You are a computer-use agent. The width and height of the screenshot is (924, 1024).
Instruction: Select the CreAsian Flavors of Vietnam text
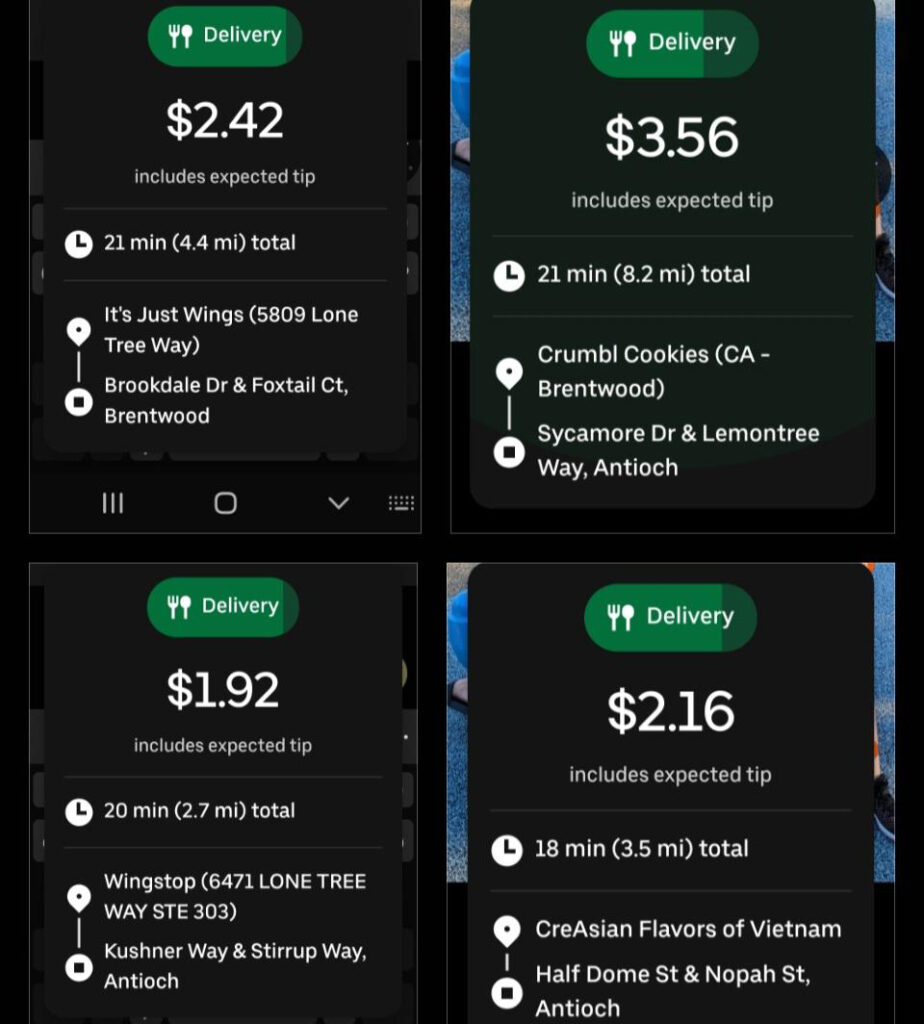(688, 928)
